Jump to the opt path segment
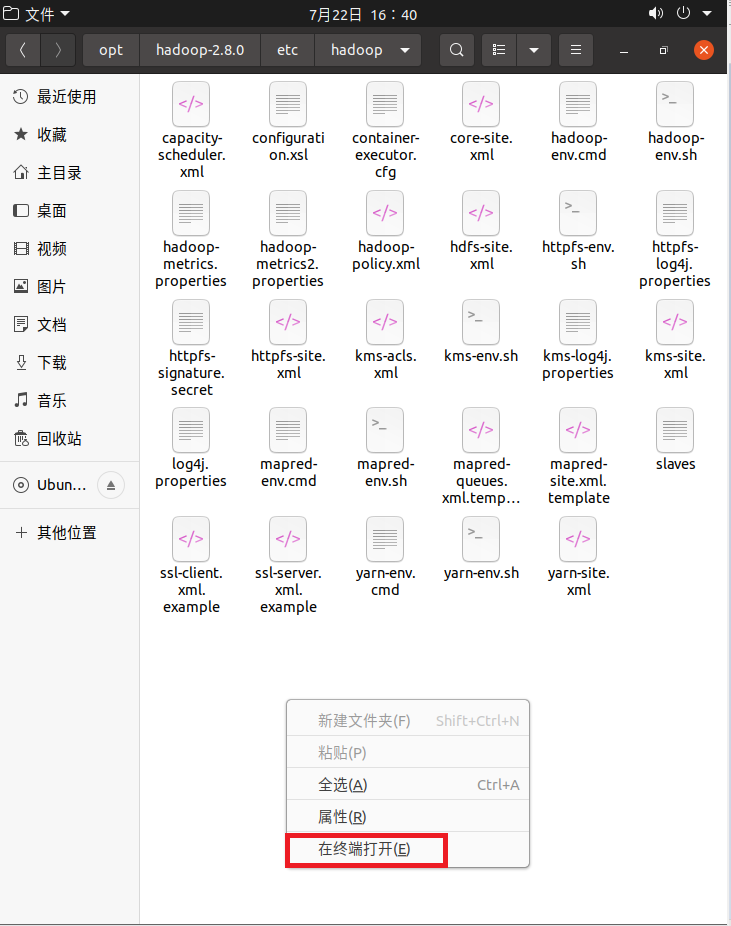Screen dimensions: 731x926 pos(111,49)
